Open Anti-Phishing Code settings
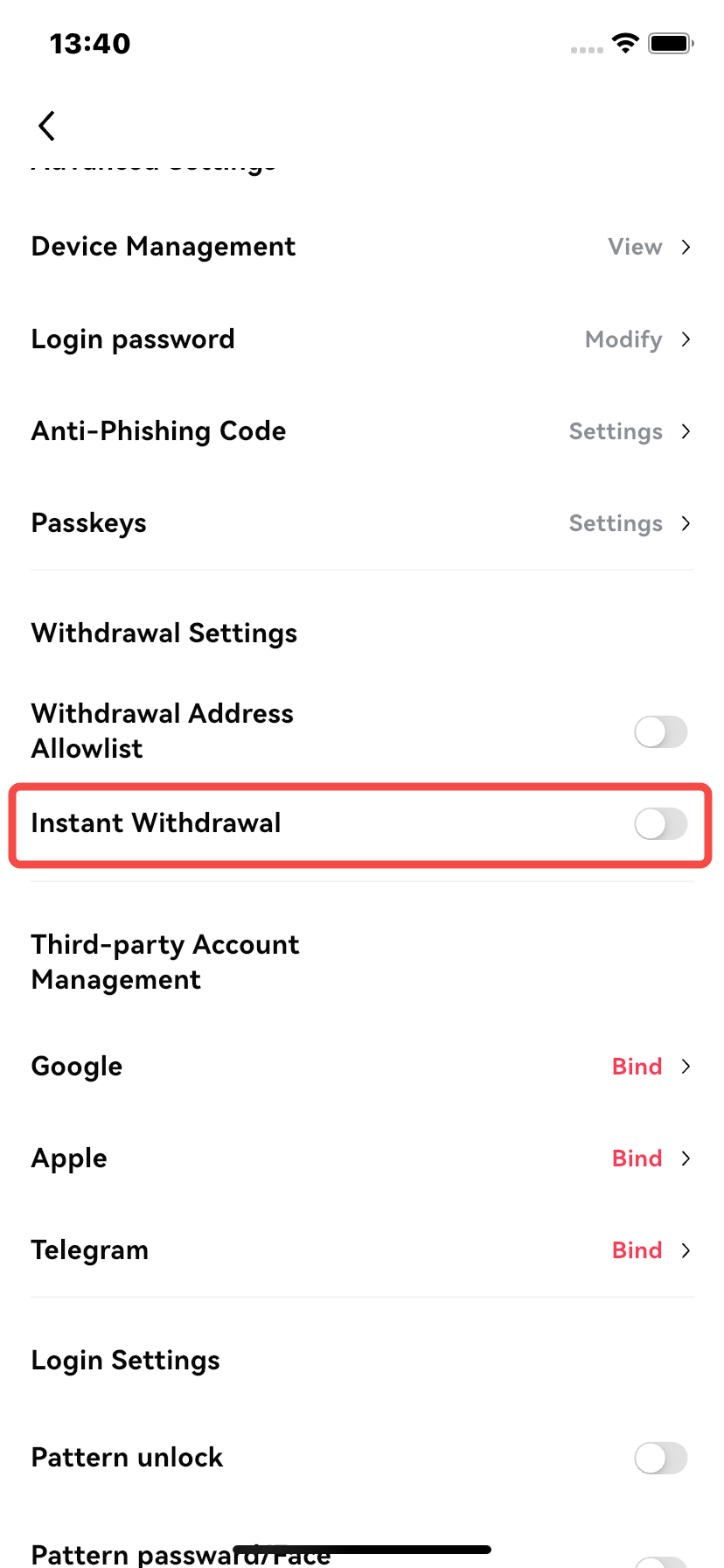This screenshot has height=1568, width=724. point(362,430)
